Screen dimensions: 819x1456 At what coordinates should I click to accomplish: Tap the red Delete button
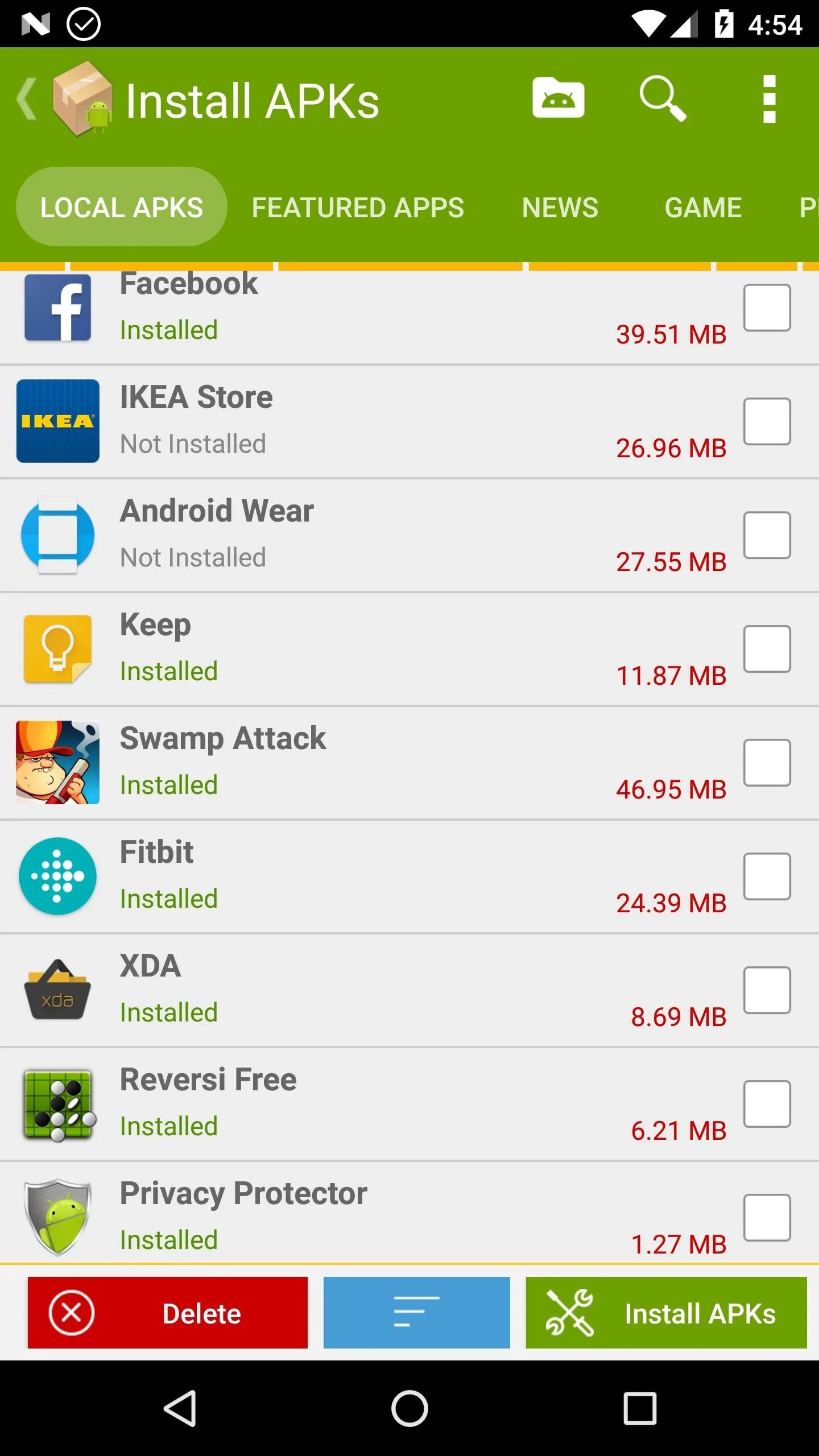(168, 1313)
